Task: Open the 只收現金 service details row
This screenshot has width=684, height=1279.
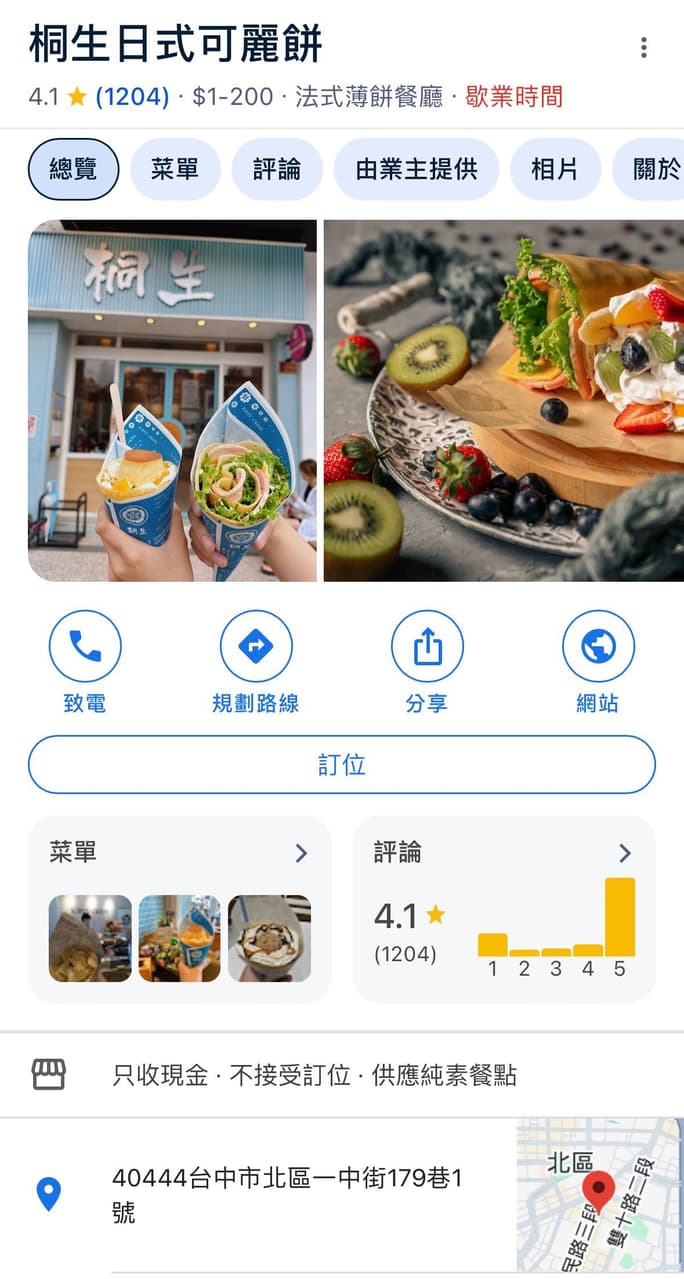Action: click(x=342, y=1075)
